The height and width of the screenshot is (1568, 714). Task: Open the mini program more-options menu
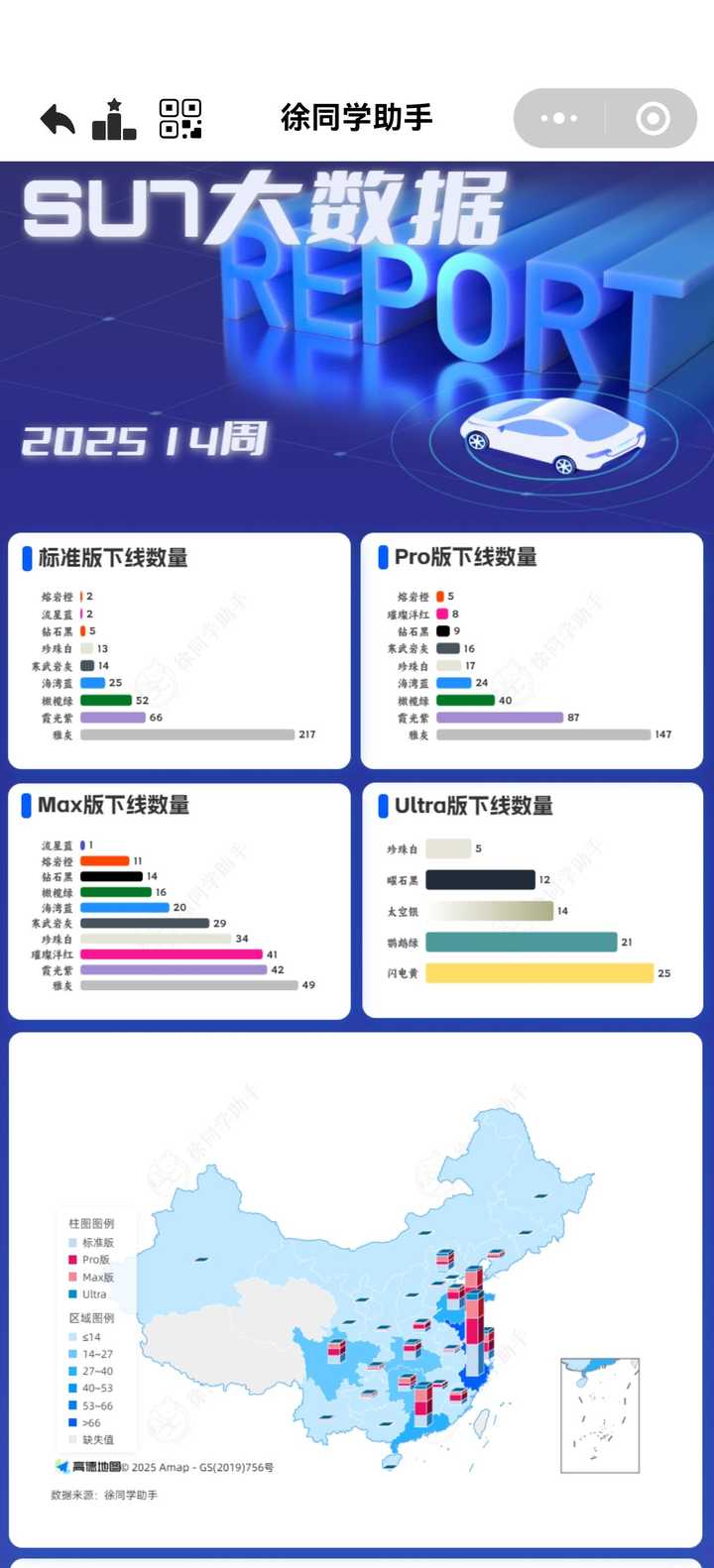[x=559, y=119]
